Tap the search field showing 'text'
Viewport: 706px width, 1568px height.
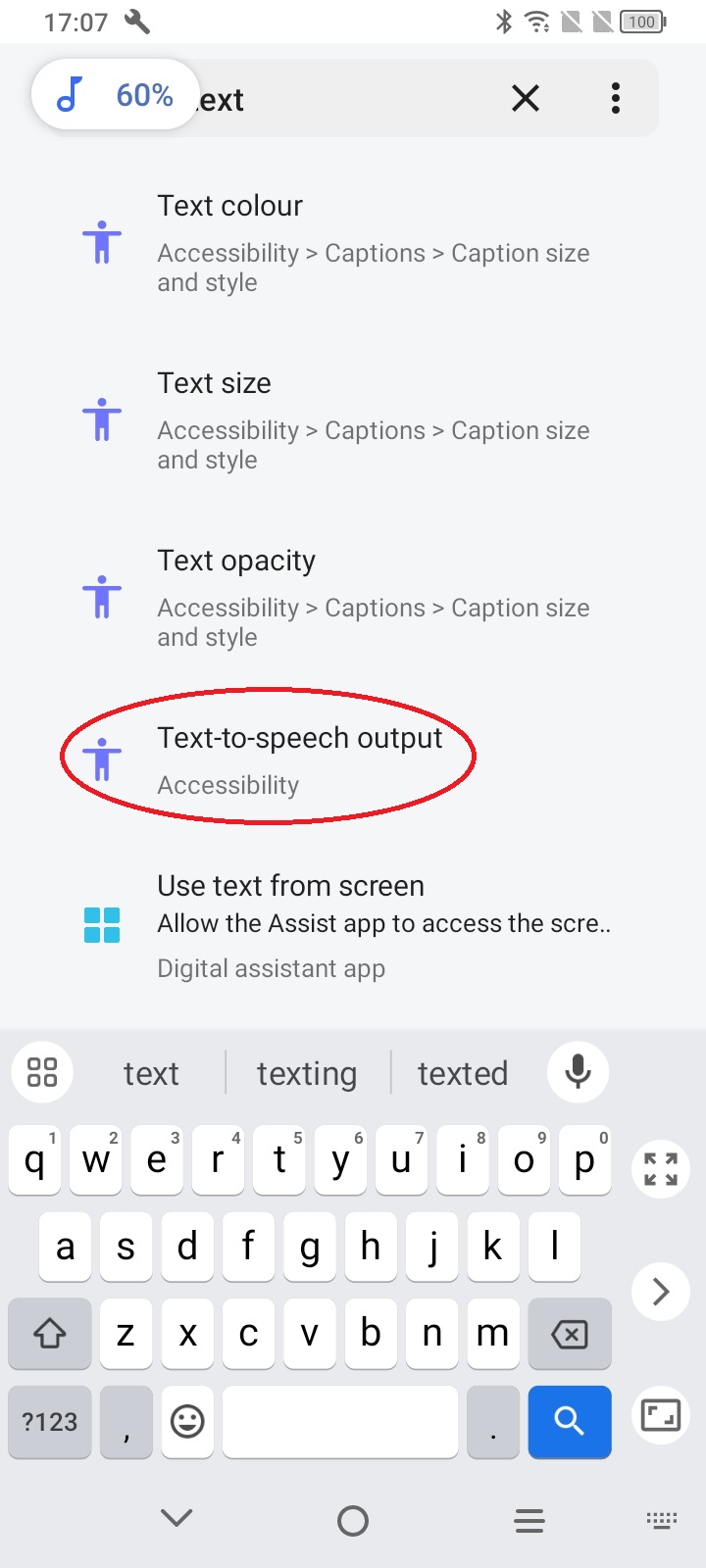click(343, 99)
